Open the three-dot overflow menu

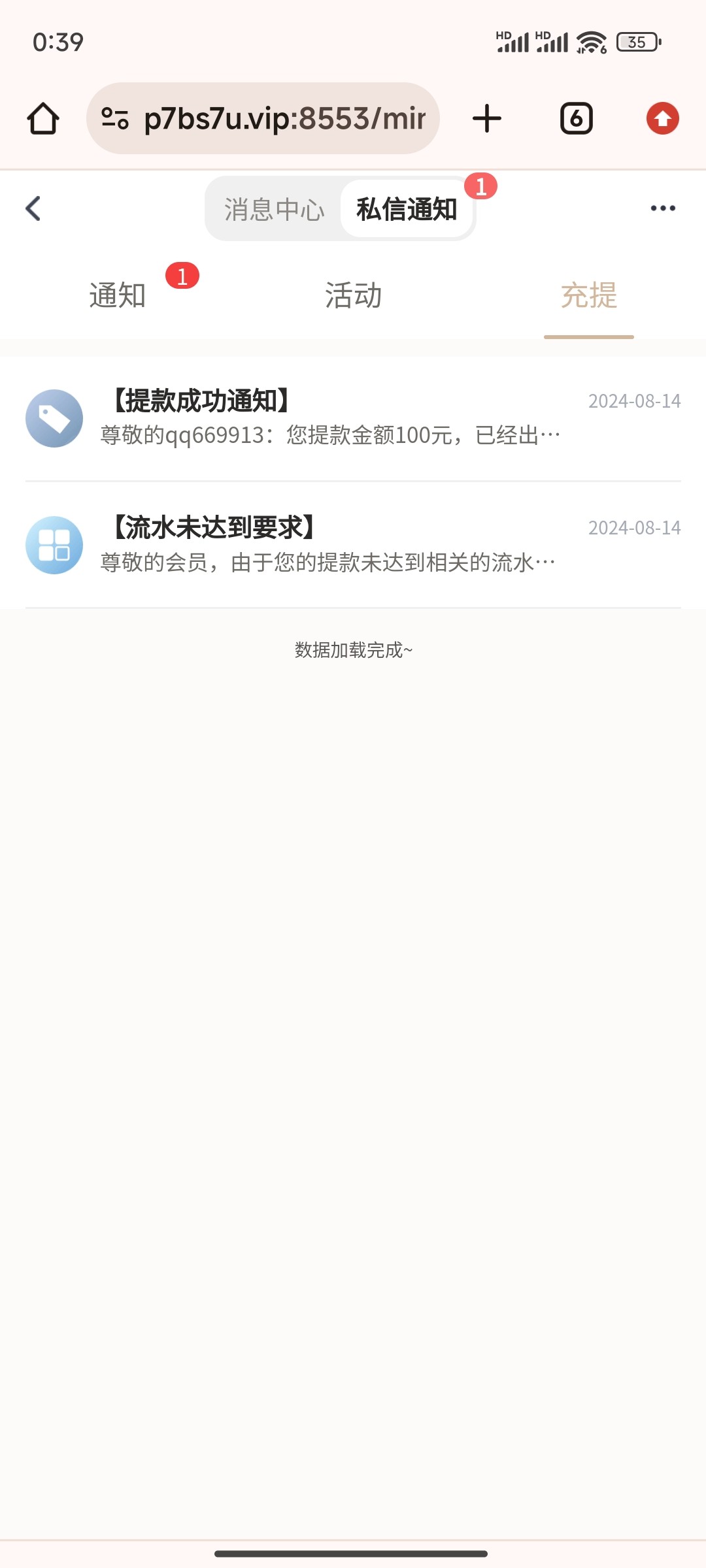[x=662, y=208]
